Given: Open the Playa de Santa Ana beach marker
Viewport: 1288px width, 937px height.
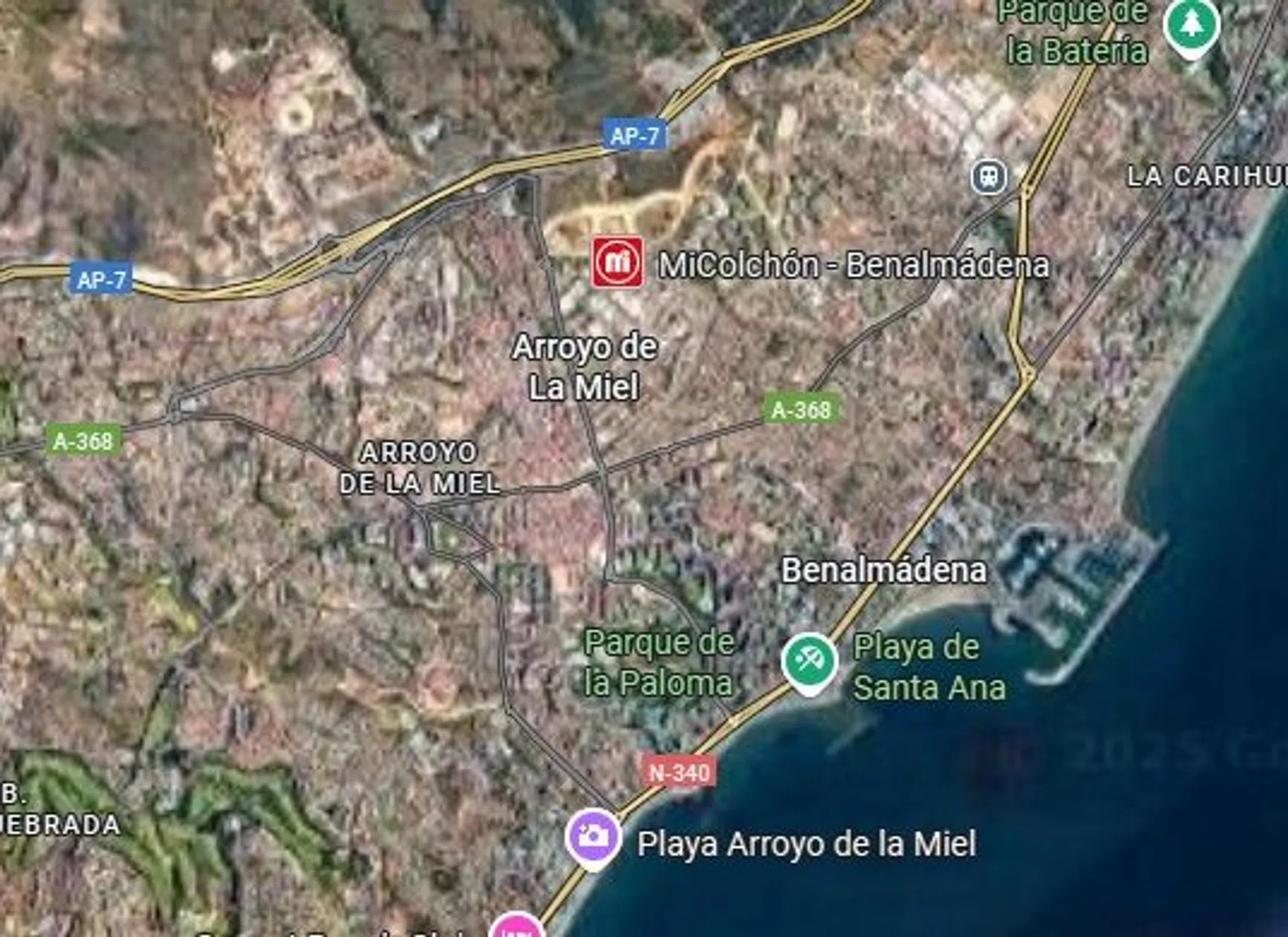Looking at the screenshot, I should (809, 661).
